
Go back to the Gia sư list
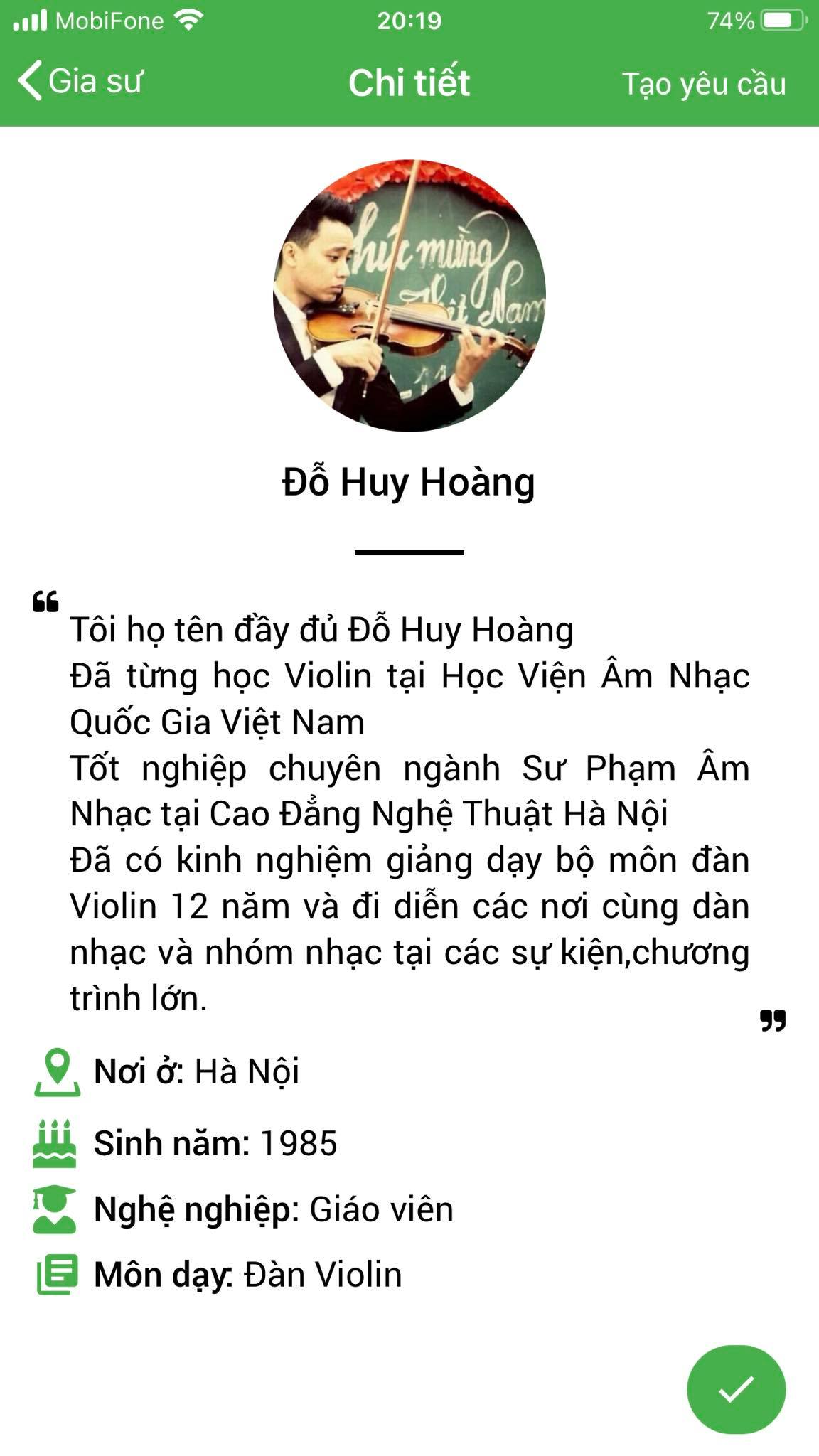[x=80, y=81]
